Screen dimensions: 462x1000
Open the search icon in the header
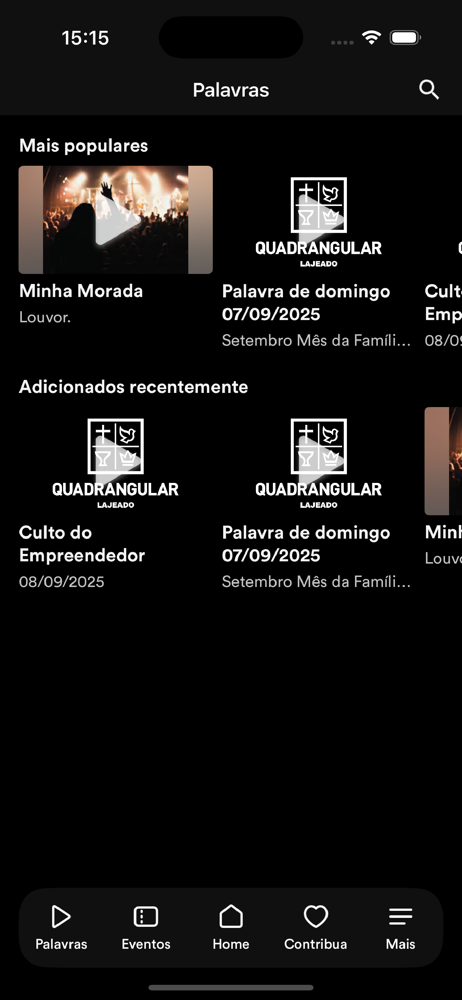point(429,90)
